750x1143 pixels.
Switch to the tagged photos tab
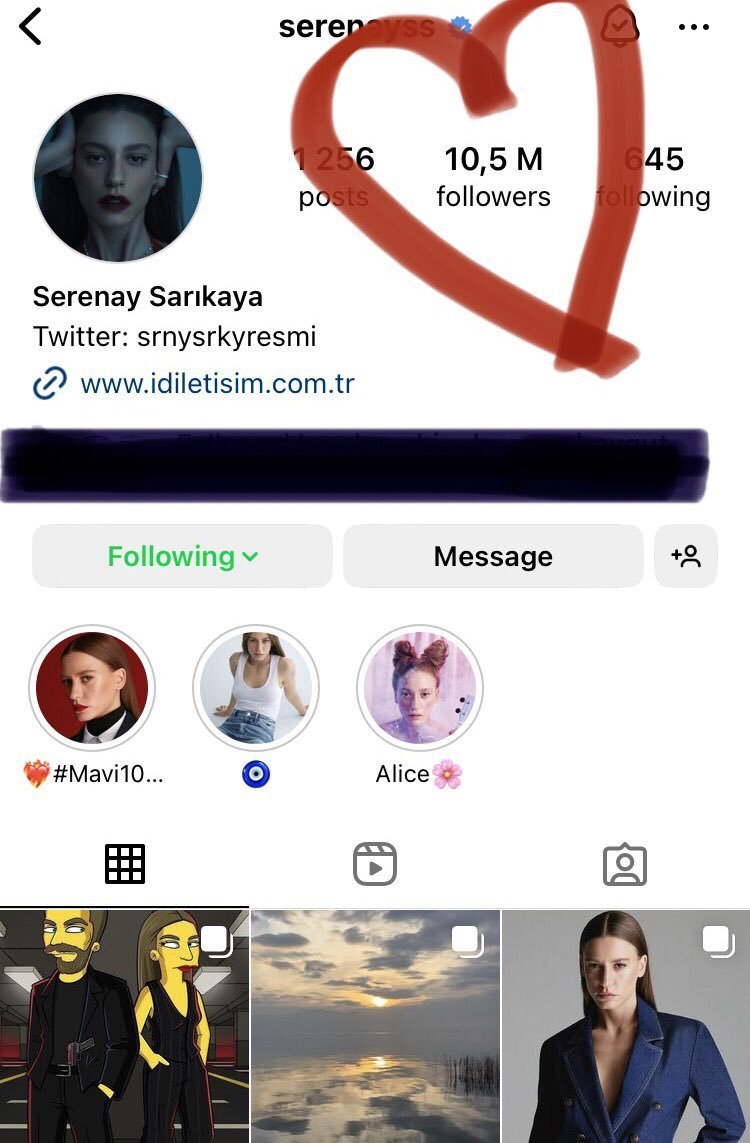coord(625,864)
